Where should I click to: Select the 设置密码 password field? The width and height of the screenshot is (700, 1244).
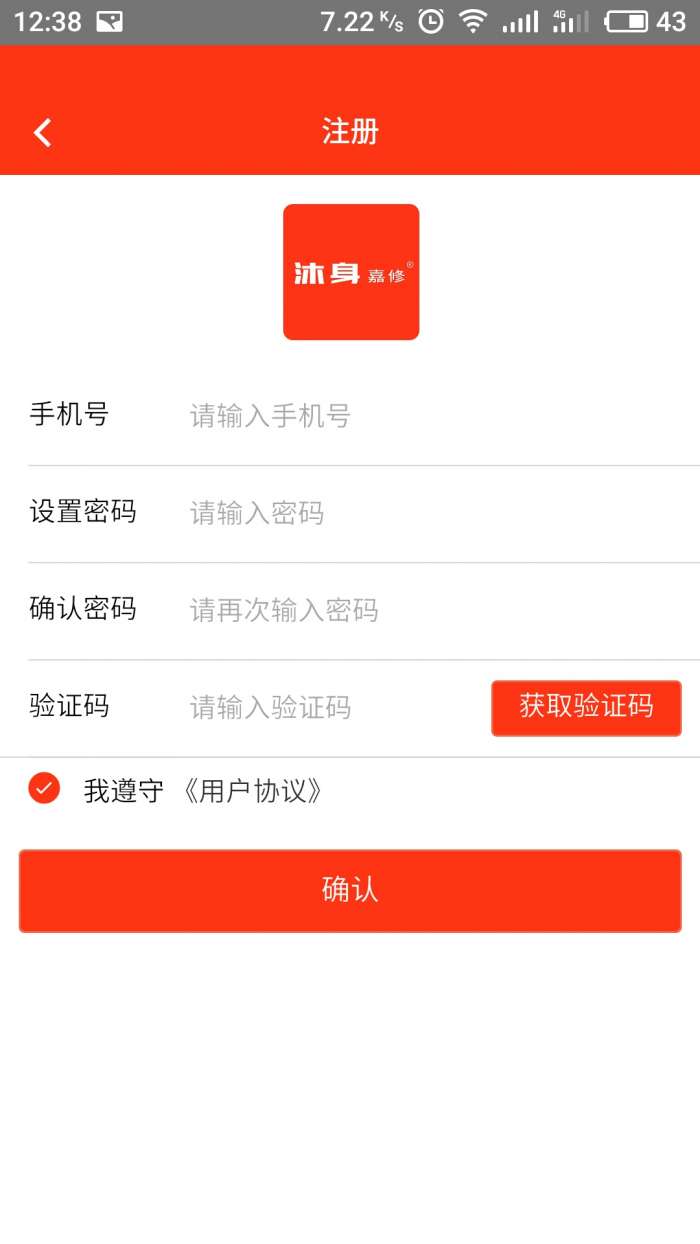pyautogui.click(x=400, y=513)
